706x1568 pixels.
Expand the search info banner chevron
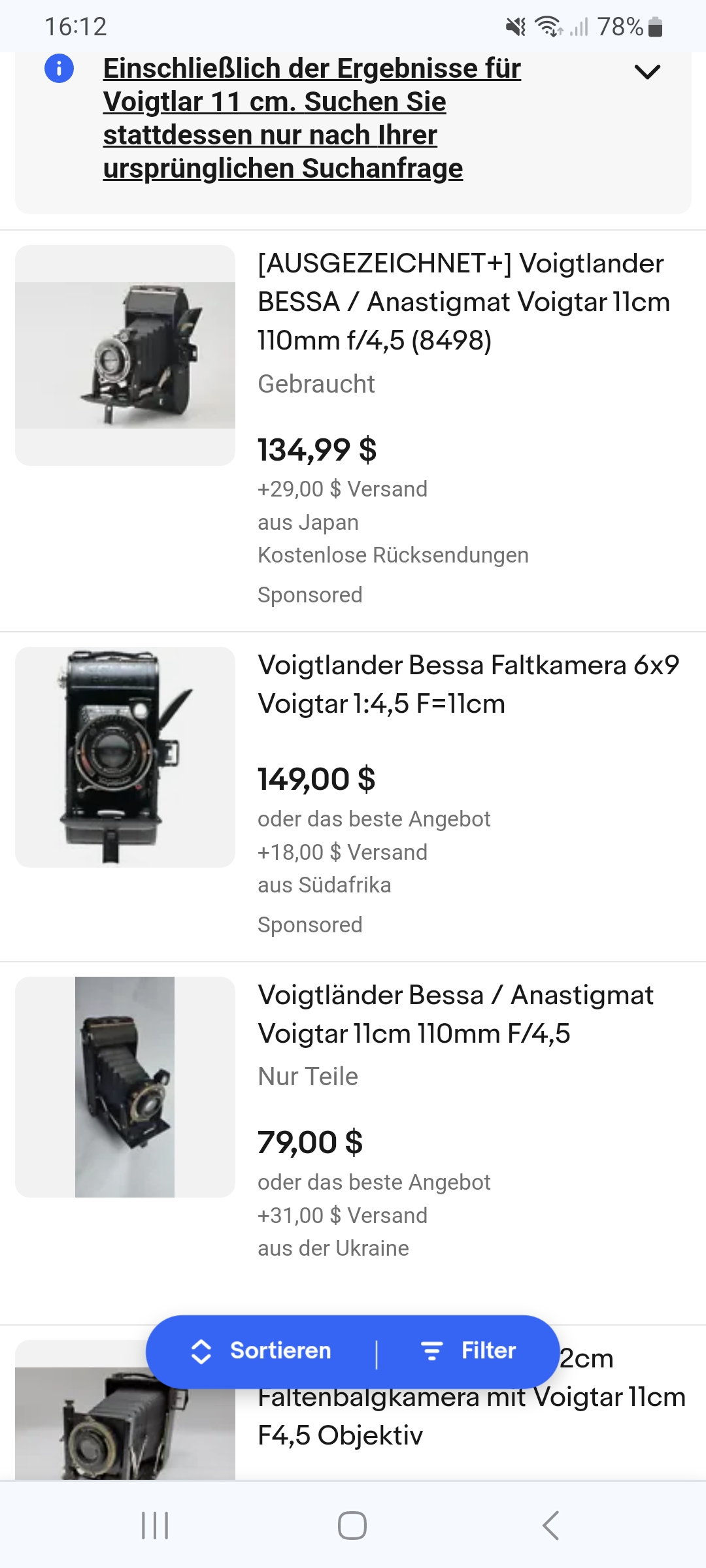click(647, 72)
